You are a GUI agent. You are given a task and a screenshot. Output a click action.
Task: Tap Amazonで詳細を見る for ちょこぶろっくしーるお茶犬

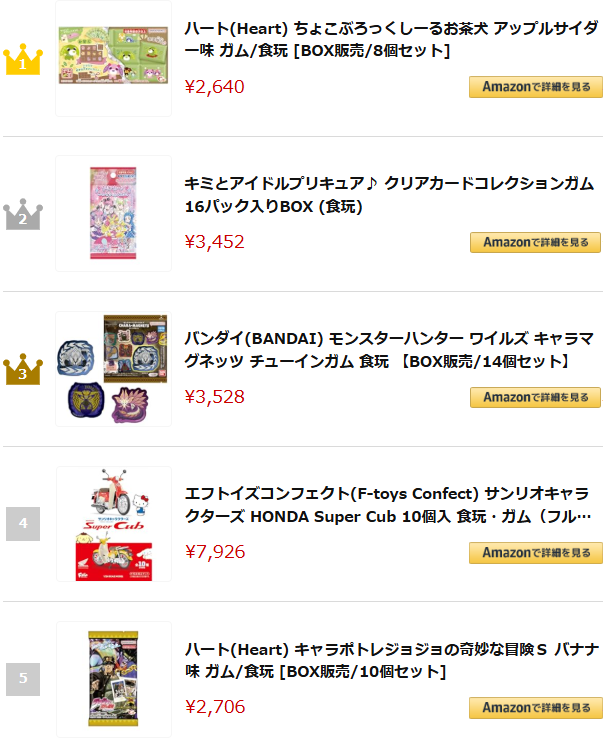pos(536,87)
